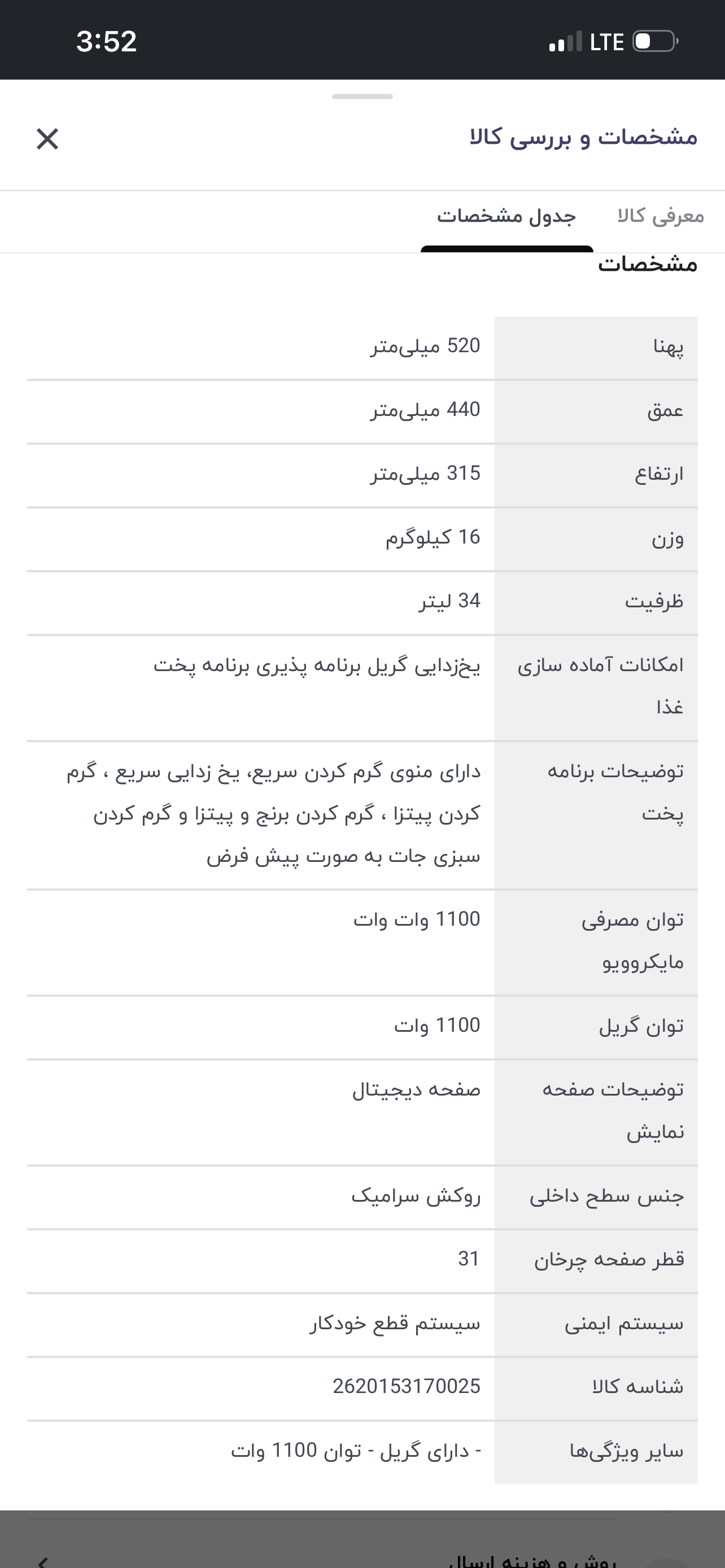725x1568 pixels.
Task: Select the جدول مشخصات tab
Action: click(x=506, y=216)
